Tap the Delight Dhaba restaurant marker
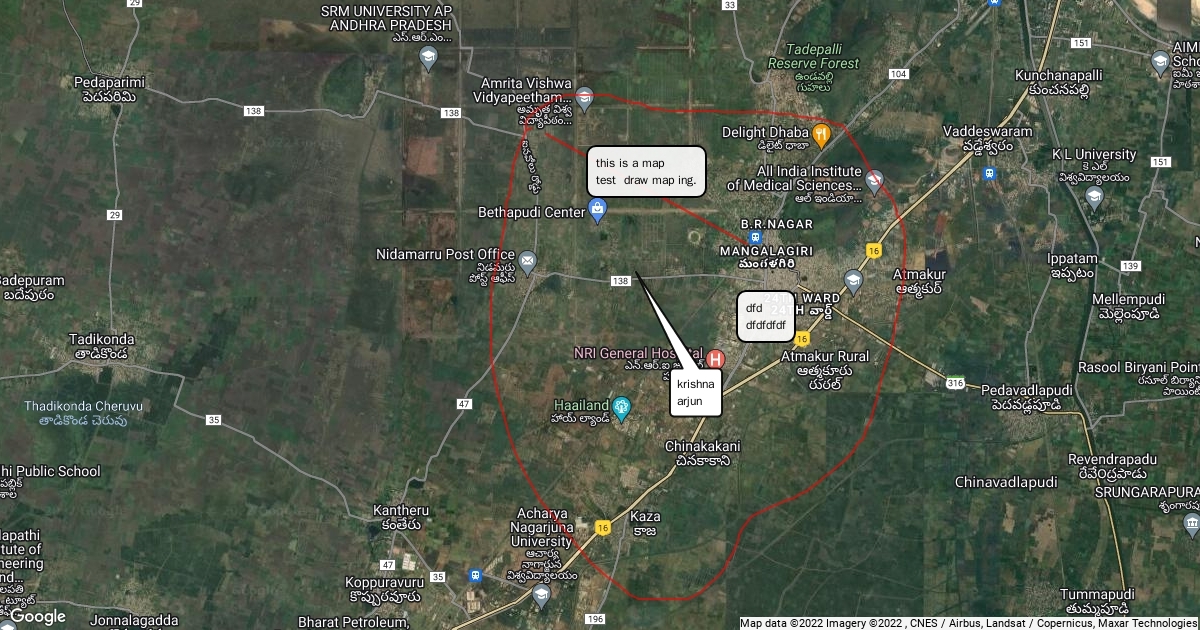The width and height of the screenshot is (1200, 630). pos(821,133)
